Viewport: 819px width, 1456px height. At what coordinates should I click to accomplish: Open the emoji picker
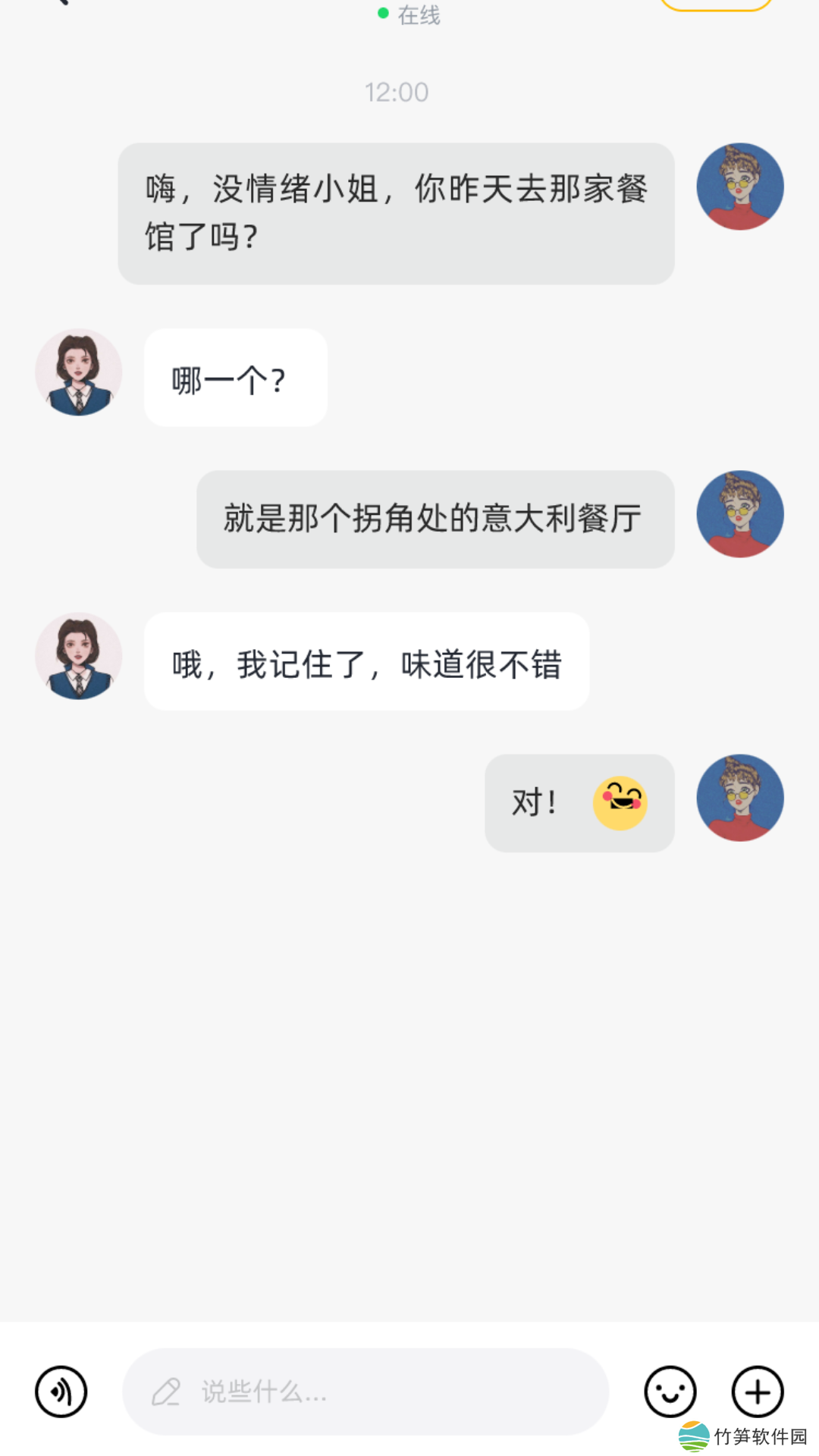pyautogui.click(x=670, y=1392)
